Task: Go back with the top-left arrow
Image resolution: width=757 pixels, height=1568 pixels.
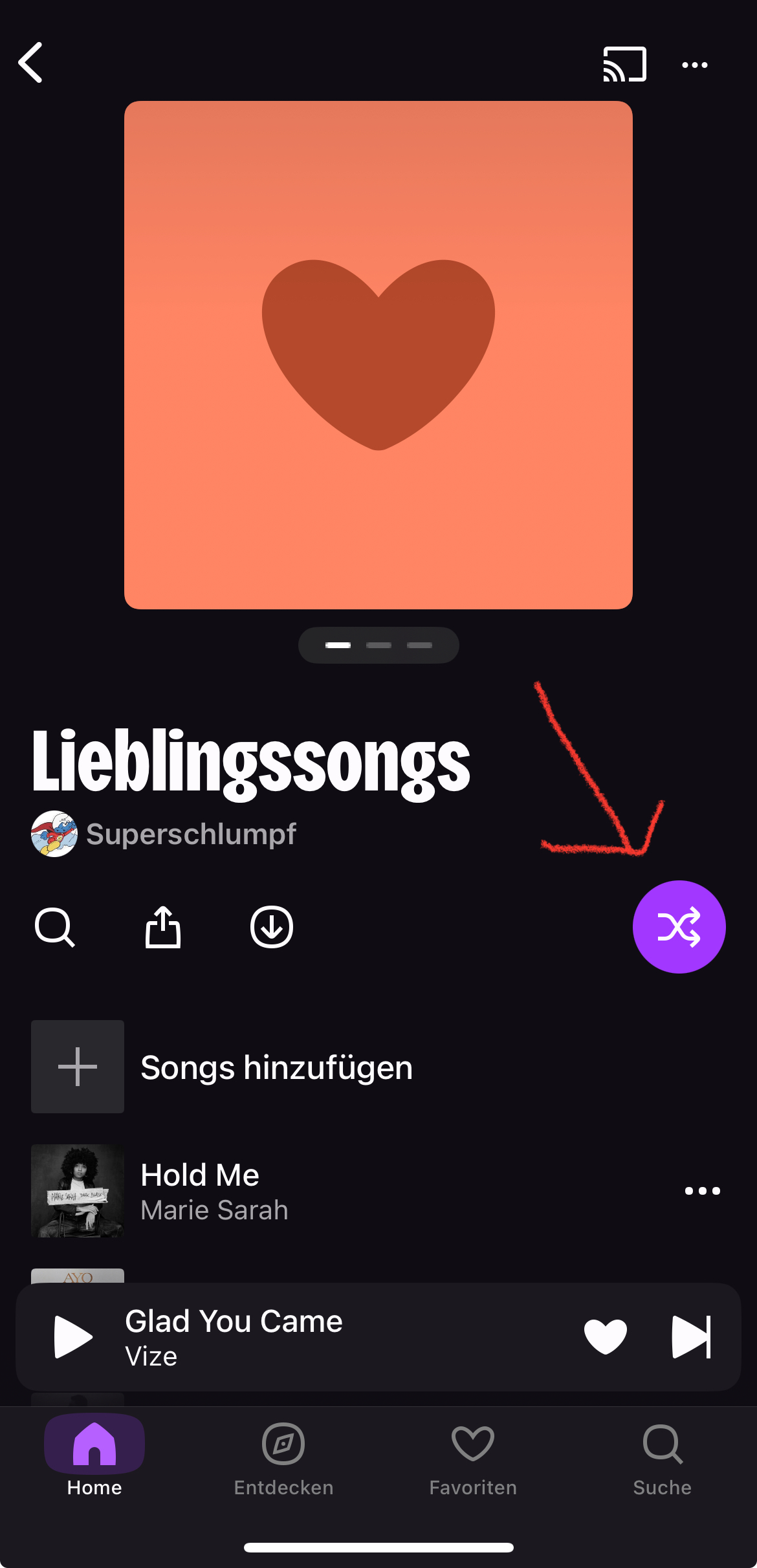Action: [31, 63]
